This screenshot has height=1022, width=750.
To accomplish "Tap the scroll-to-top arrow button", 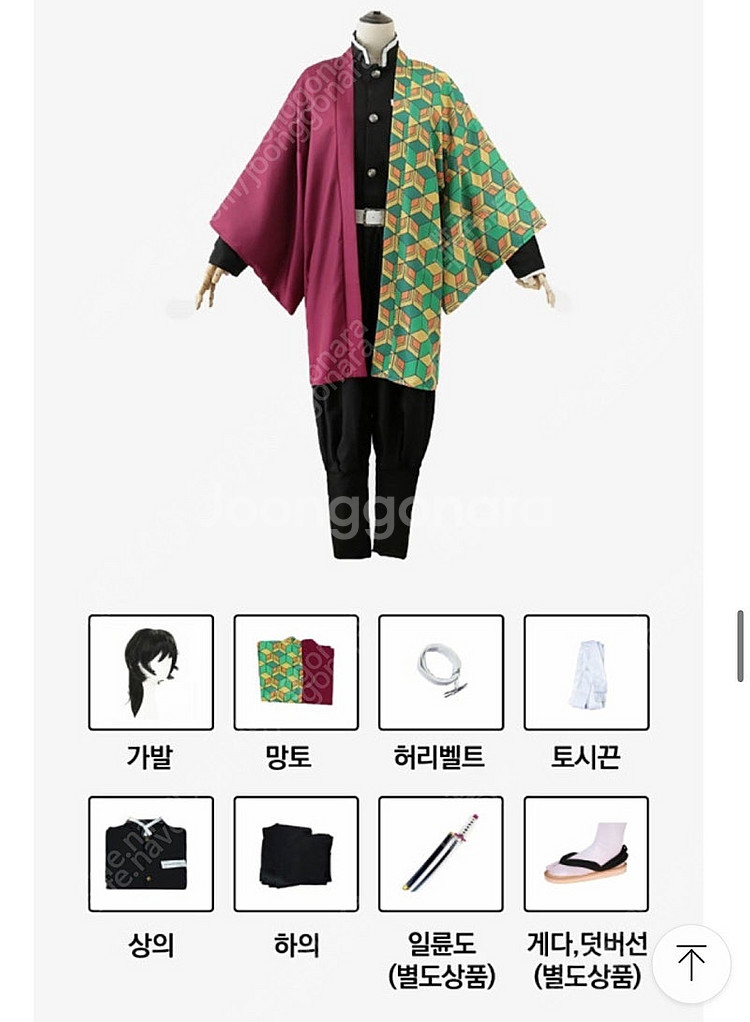I will 691,963.
